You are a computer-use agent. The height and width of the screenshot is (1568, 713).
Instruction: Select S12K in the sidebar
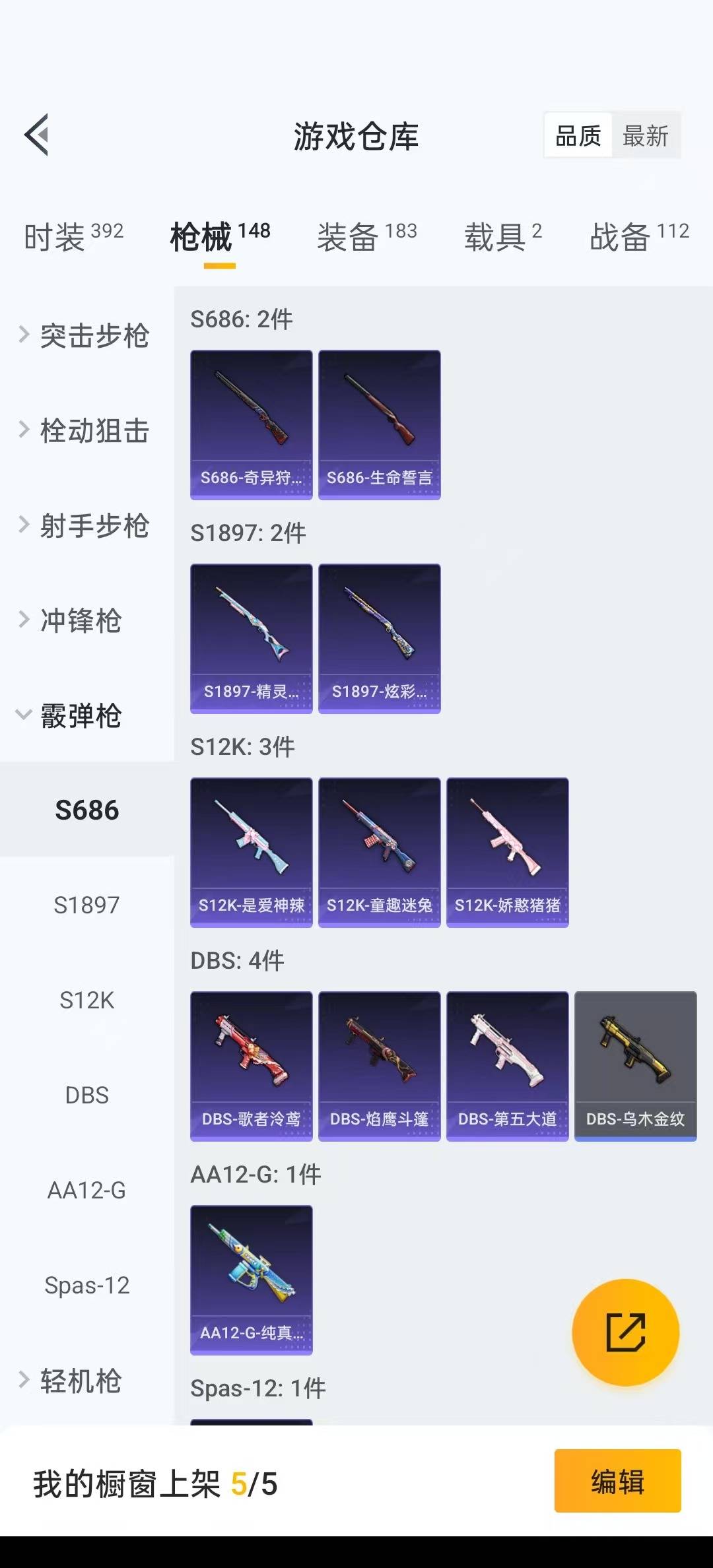pyautogui.click(x=86, y=1000)
